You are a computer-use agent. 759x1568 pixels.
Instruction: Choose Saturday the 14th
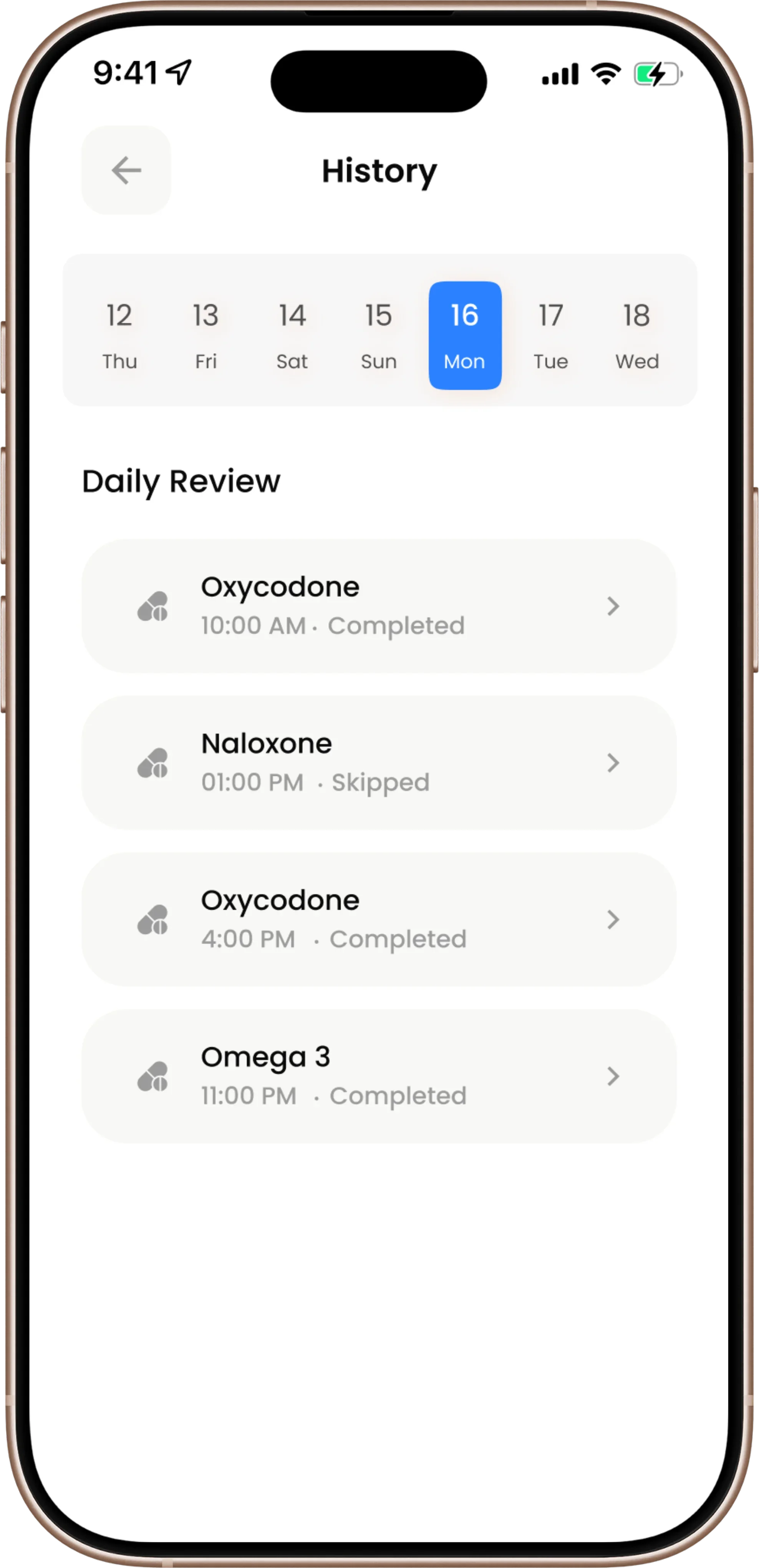pos(292,335)
